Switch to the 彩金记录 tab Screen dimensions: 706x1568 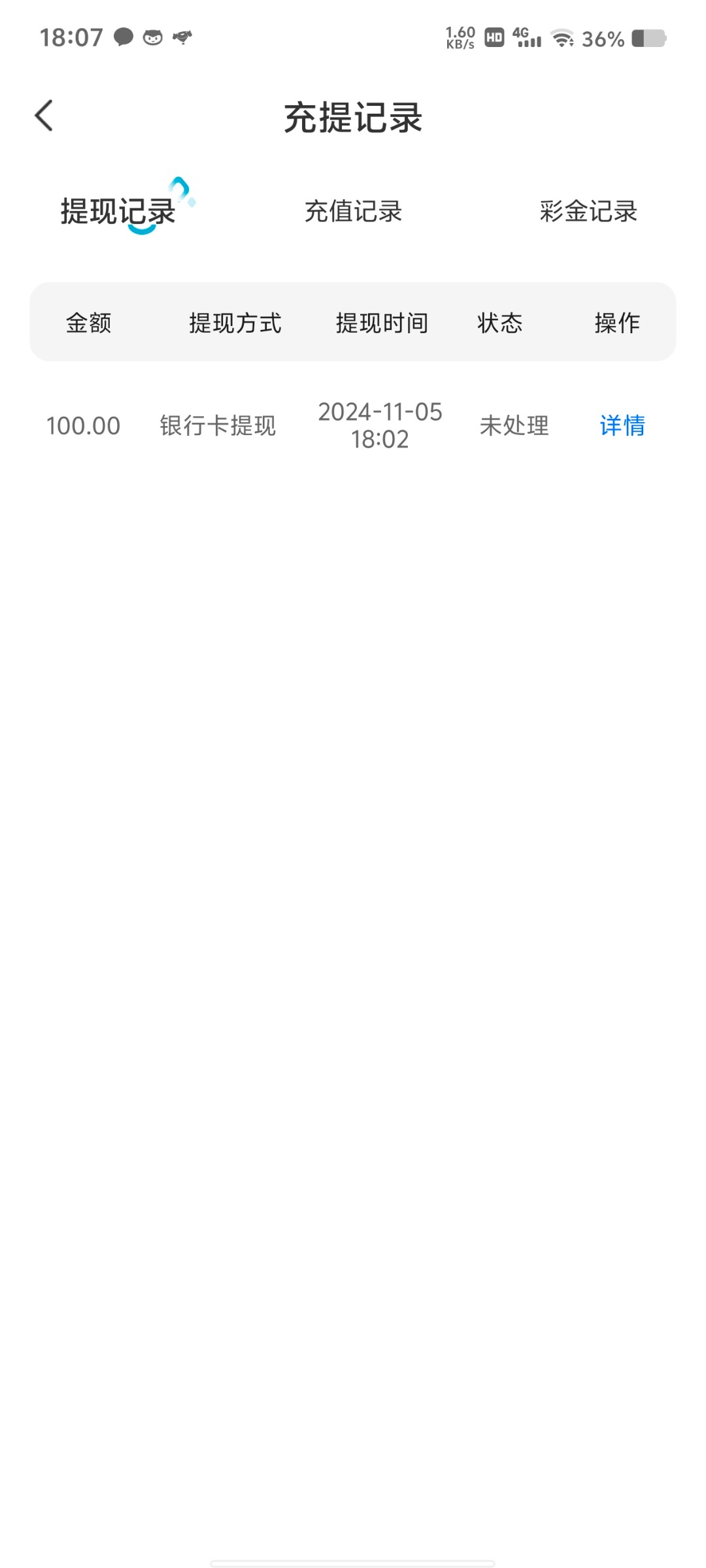(588, 211)
